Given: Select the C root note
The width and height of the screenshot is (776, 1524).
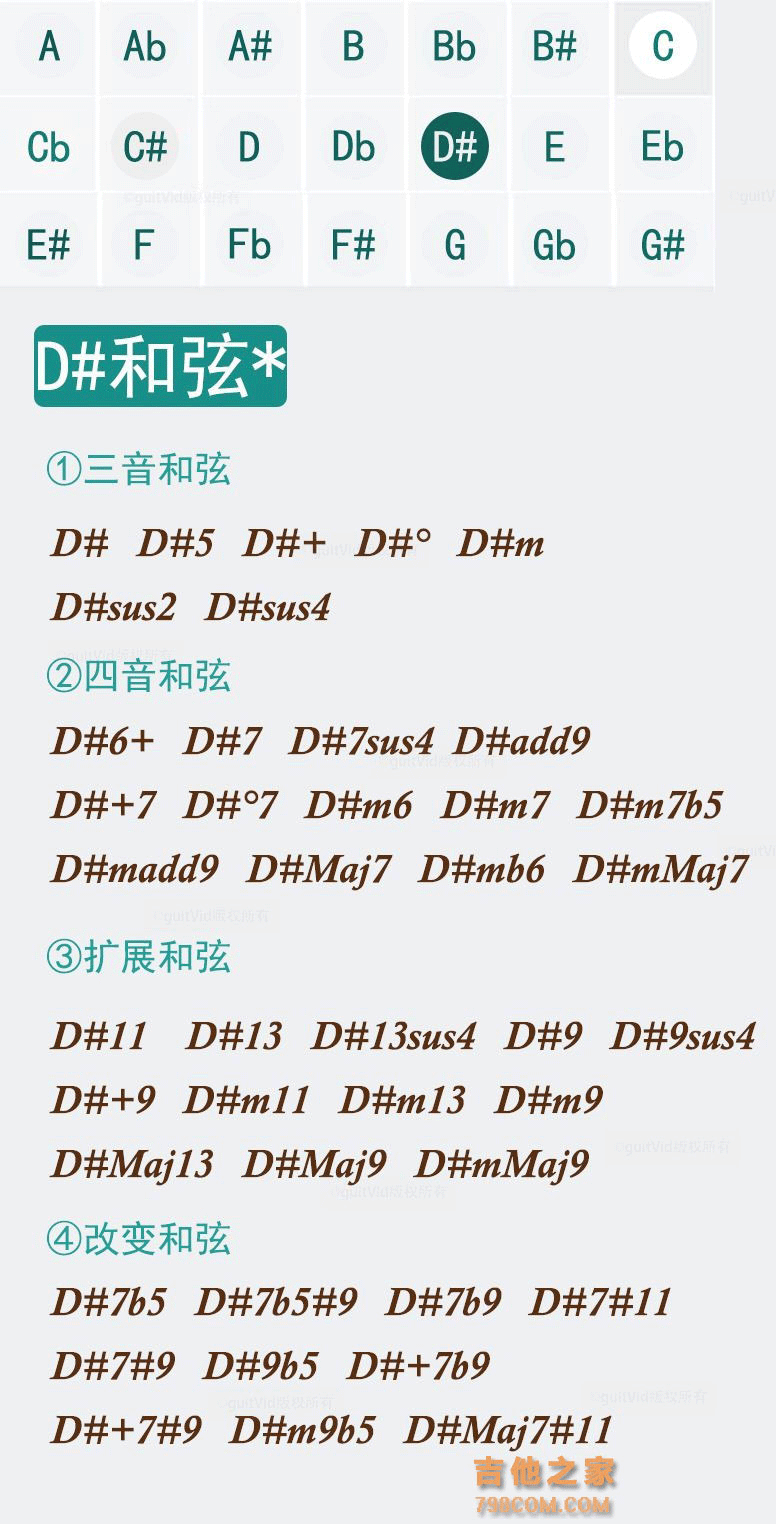Looking at the screenshot, I should point(662,47).
